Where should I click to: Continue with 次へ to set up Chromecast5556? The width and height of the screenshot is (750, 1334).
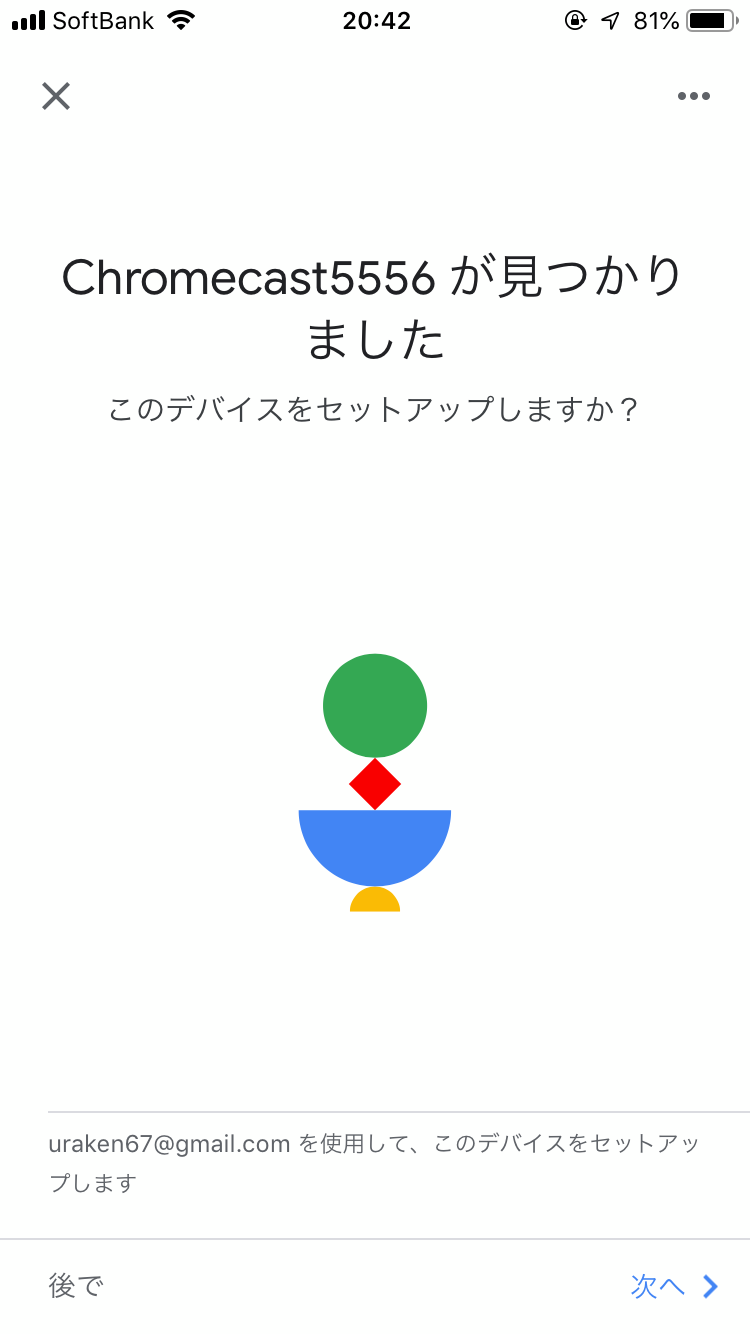(675, 1286)
